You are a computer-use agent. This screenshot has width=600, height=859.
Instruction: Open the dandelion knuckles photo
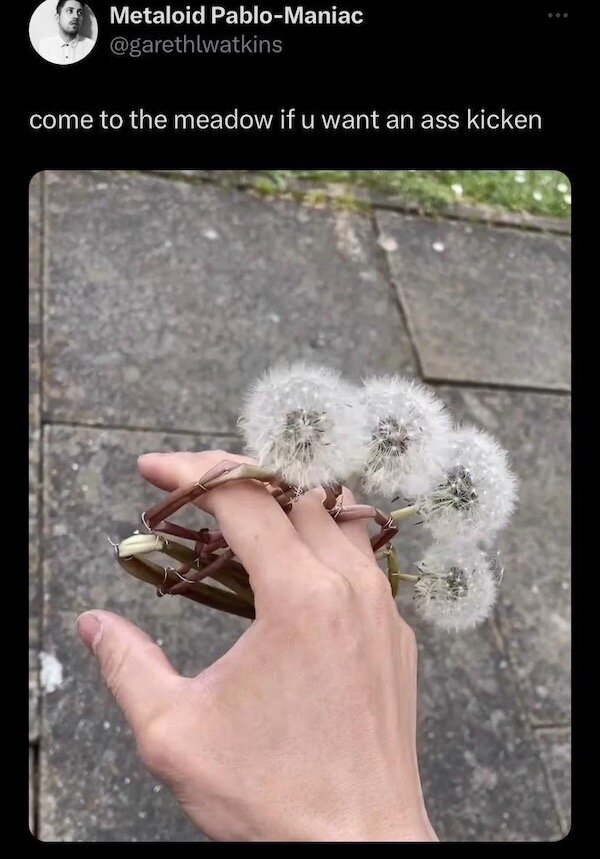click(x=300, y=505)
